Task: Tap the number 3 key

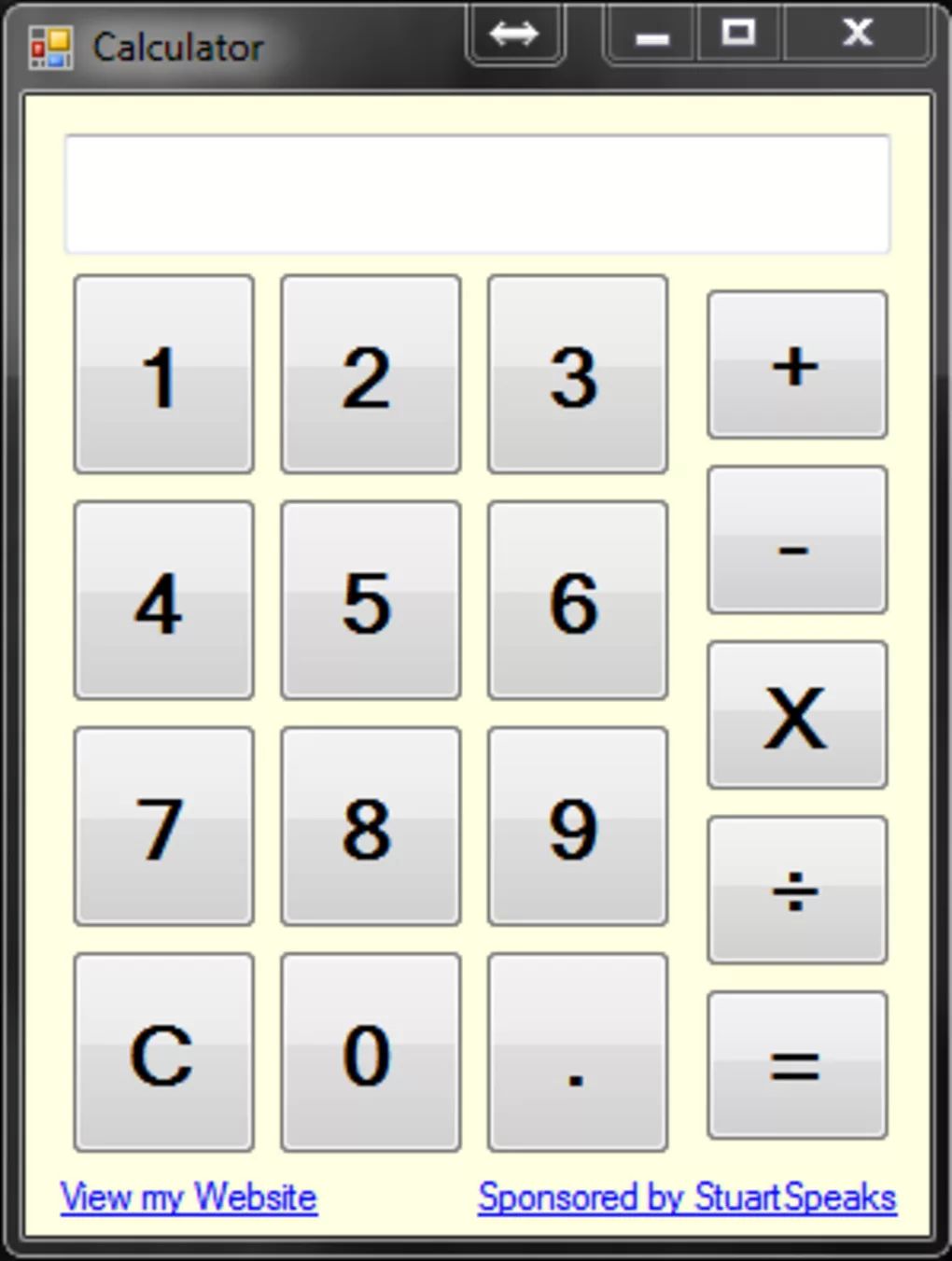Action: click(x=577, y=375)
